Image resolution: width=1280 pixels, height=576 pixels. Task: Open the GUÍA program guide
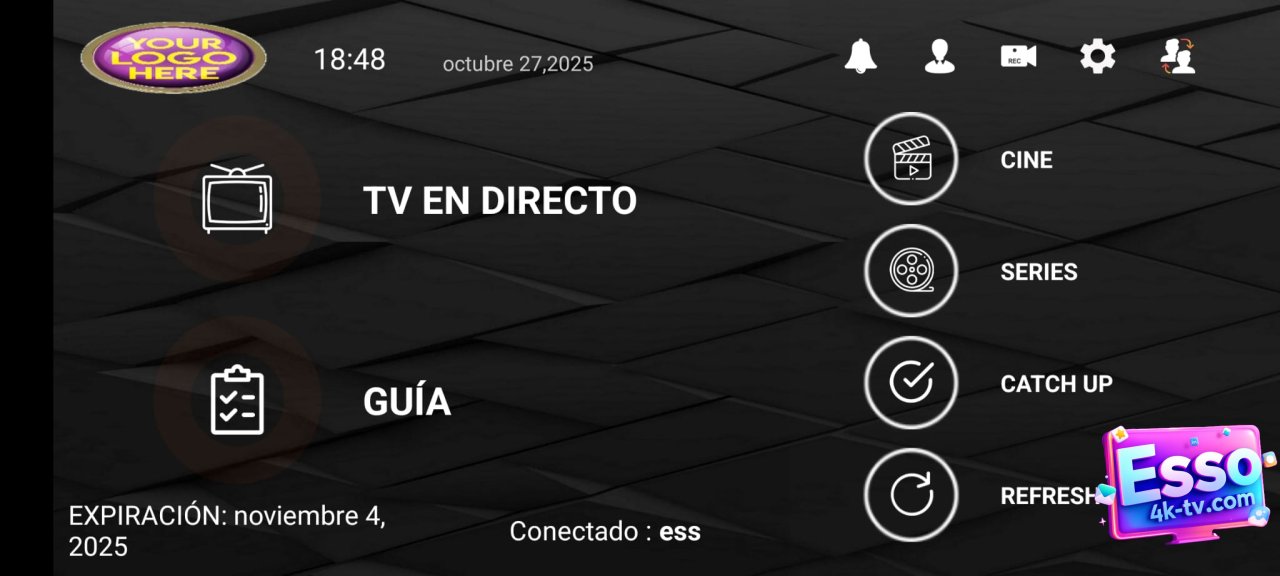[237, 400]
